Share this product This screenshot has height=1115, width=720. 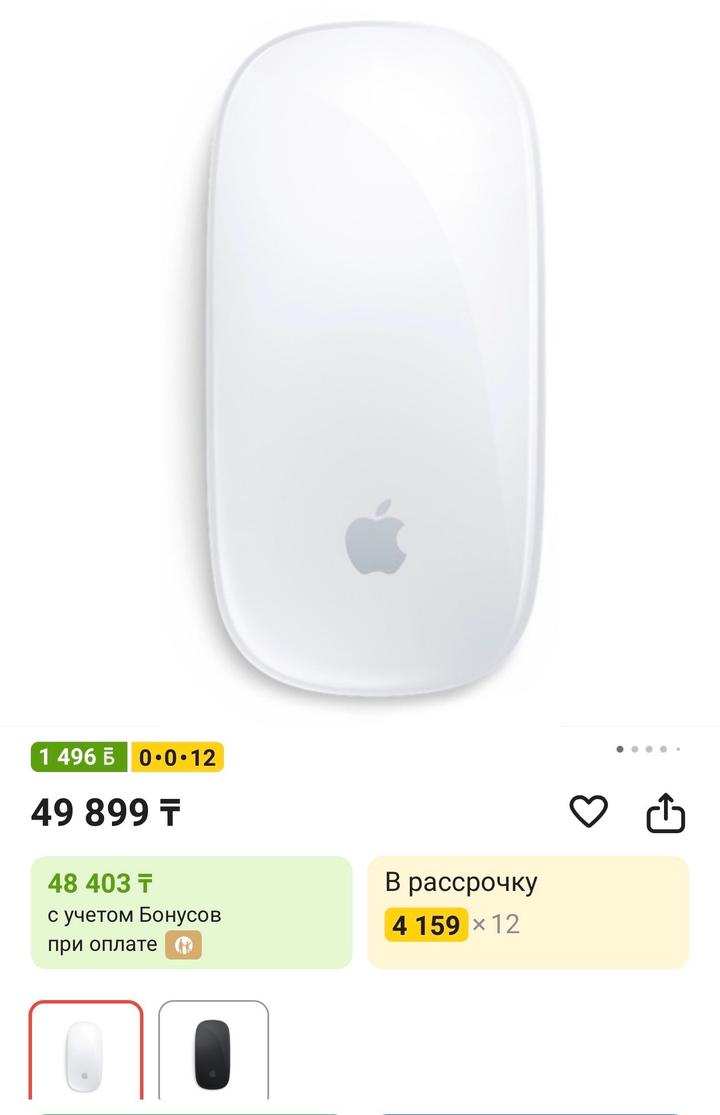click(665, 812)
